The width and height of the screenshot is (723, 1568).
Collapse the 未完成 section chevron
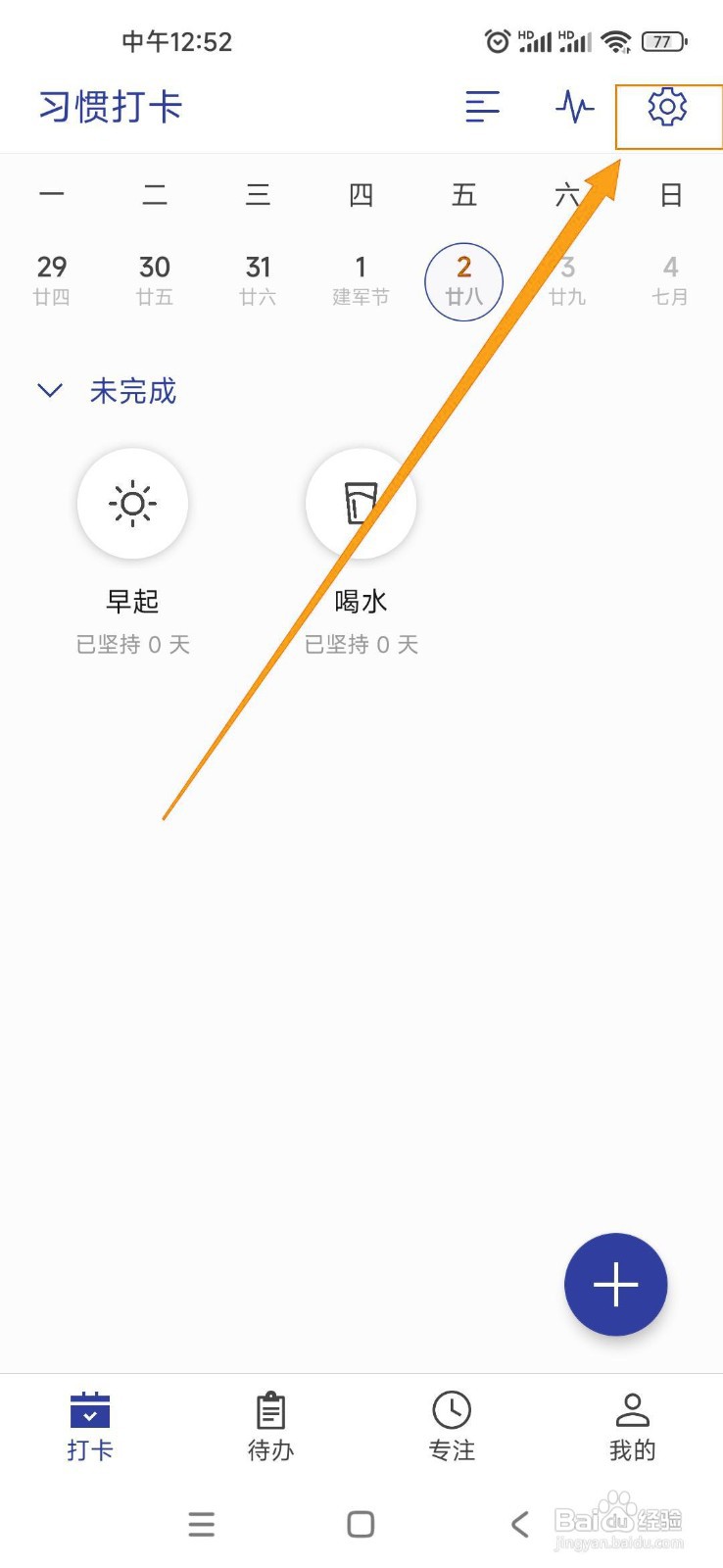[50, 391]
